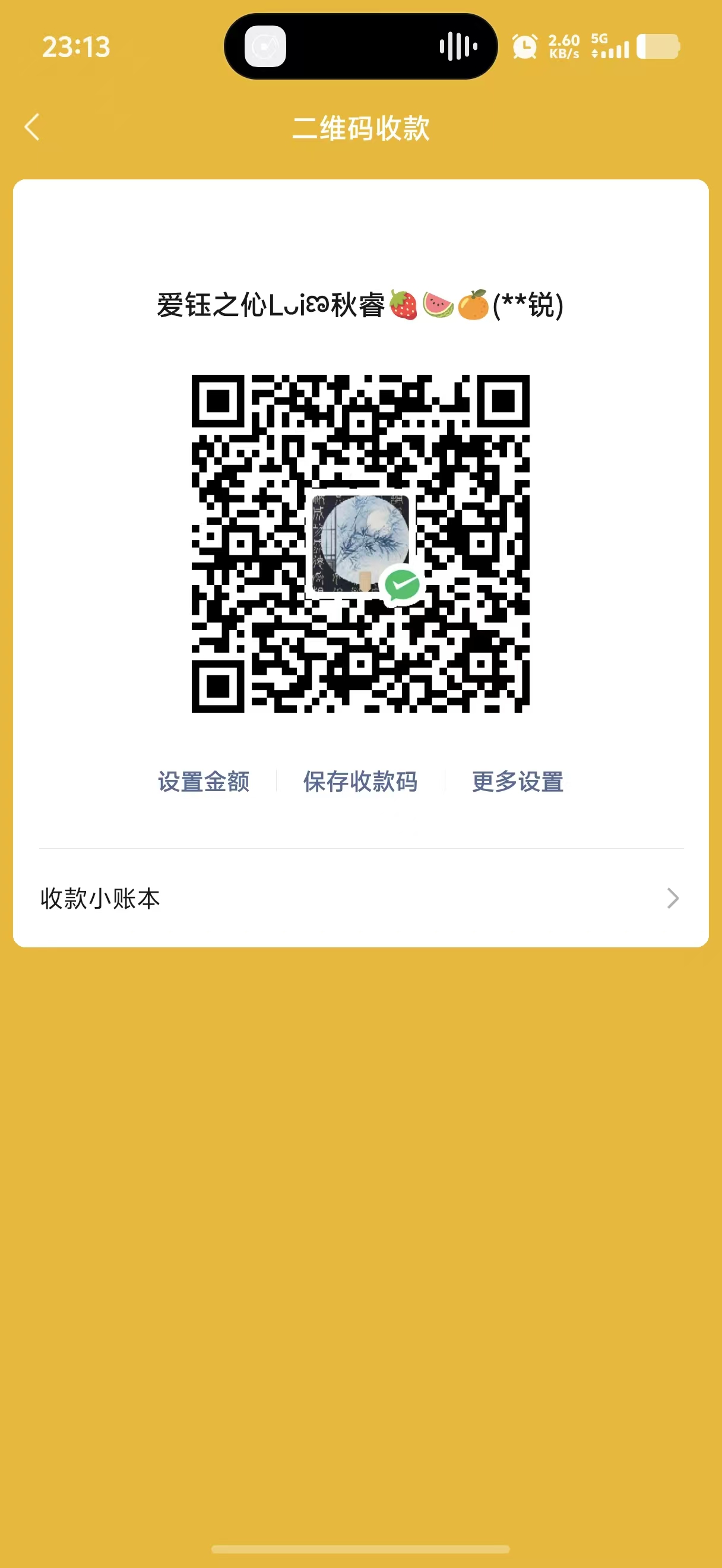Tap 保存收款码 to save the code
This screenshot has width=722, height=1568.
[360, 783]
